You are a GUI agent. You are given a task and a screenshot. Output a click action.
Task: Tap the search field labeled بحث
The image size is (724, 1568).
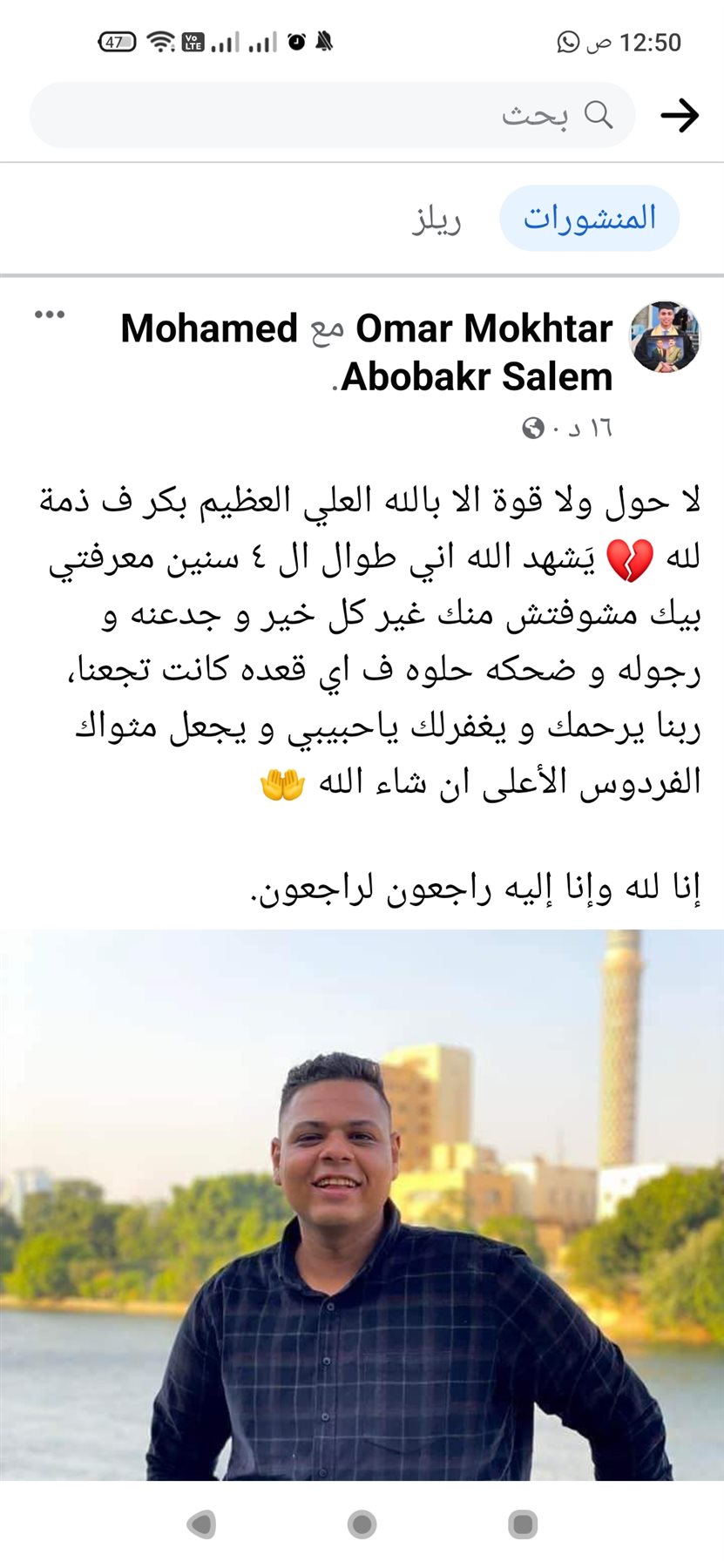pyautogui.click(x=331, y=115)
